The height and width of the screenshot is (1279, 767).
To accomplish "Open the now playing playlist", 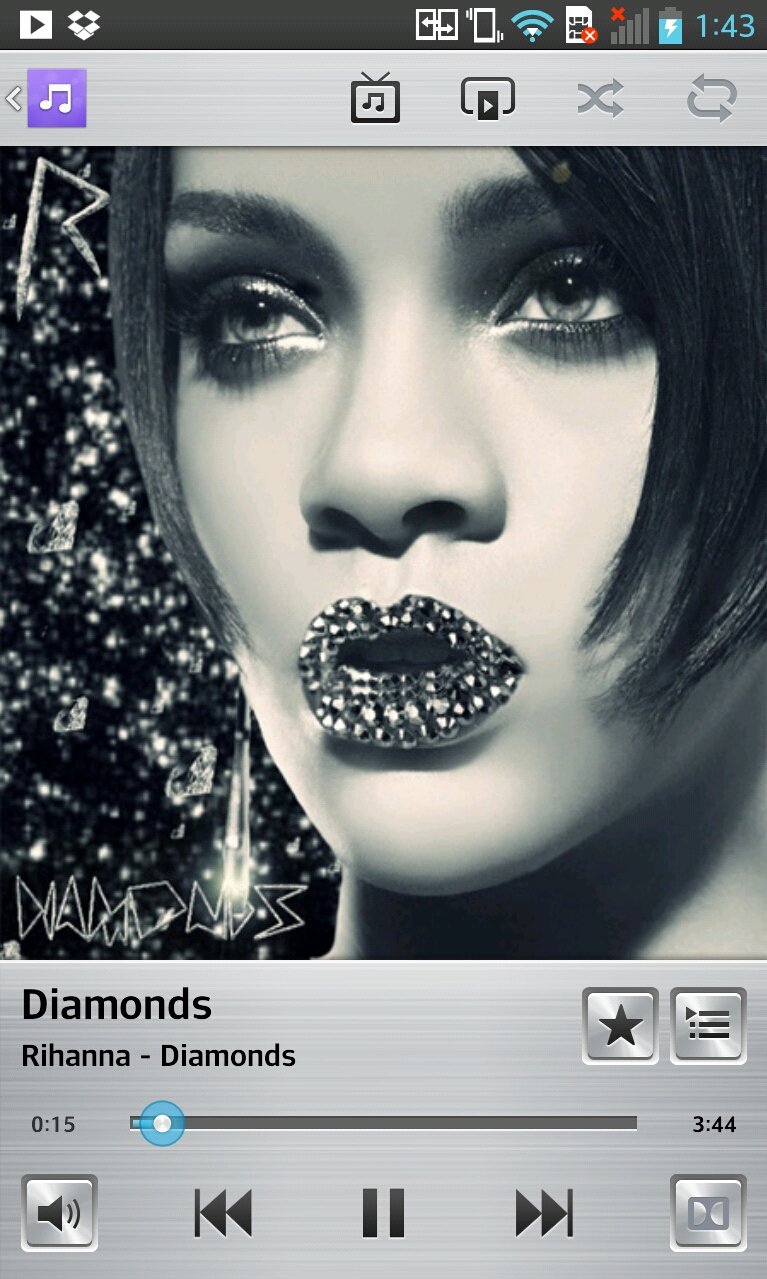I will pos(708,1025).
